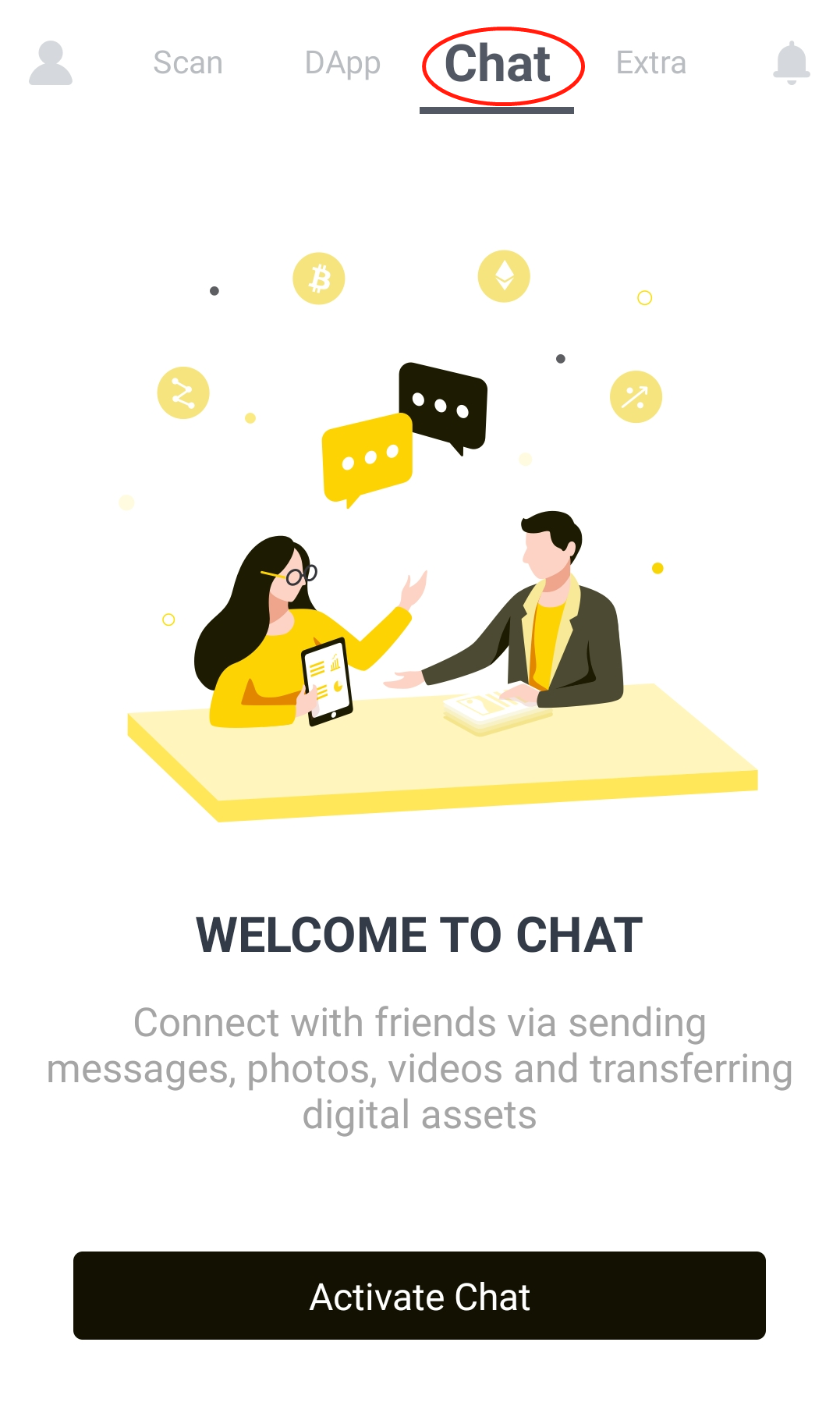Go to the Extra tab
The width and height of the screenshot is (840, 1406).
[651, 63]
